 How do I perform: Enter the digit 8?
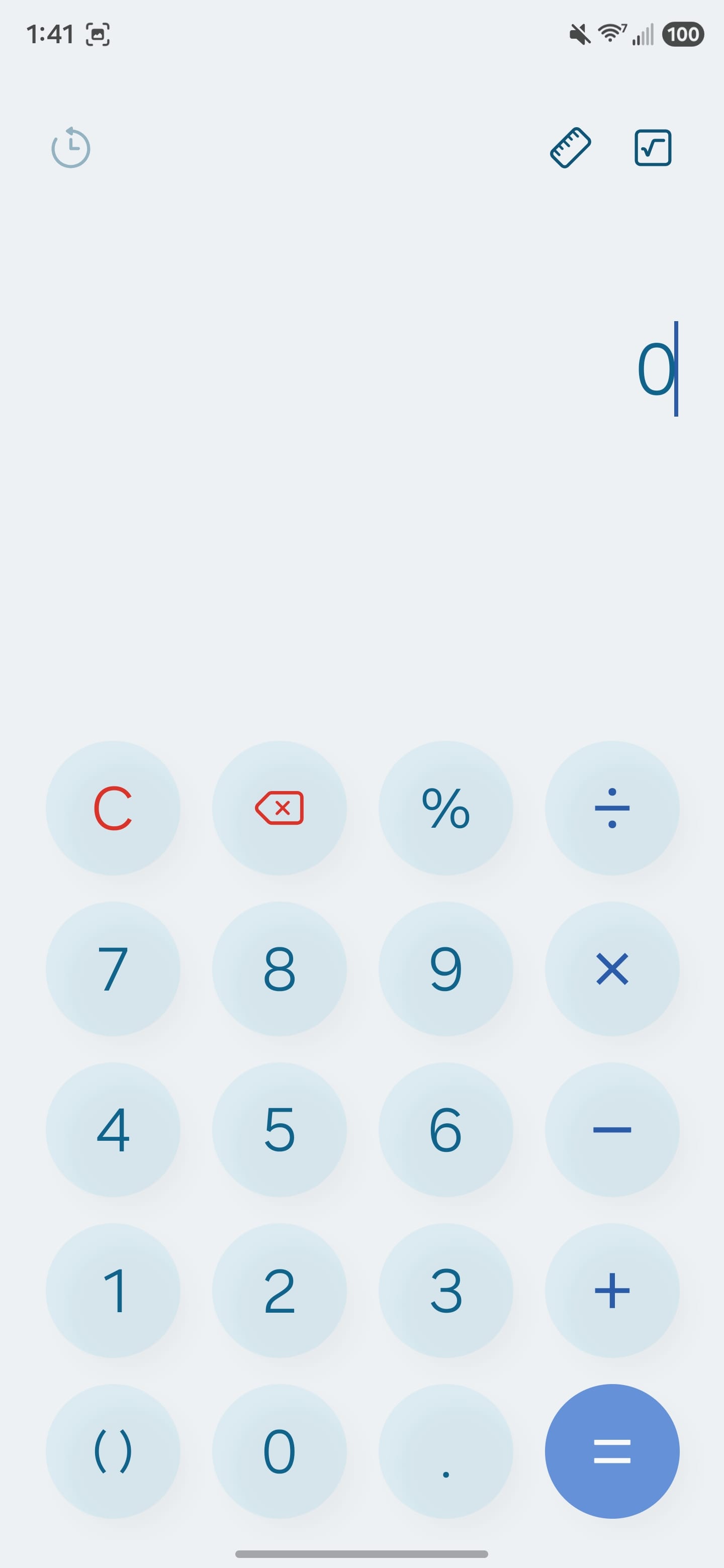280,968
